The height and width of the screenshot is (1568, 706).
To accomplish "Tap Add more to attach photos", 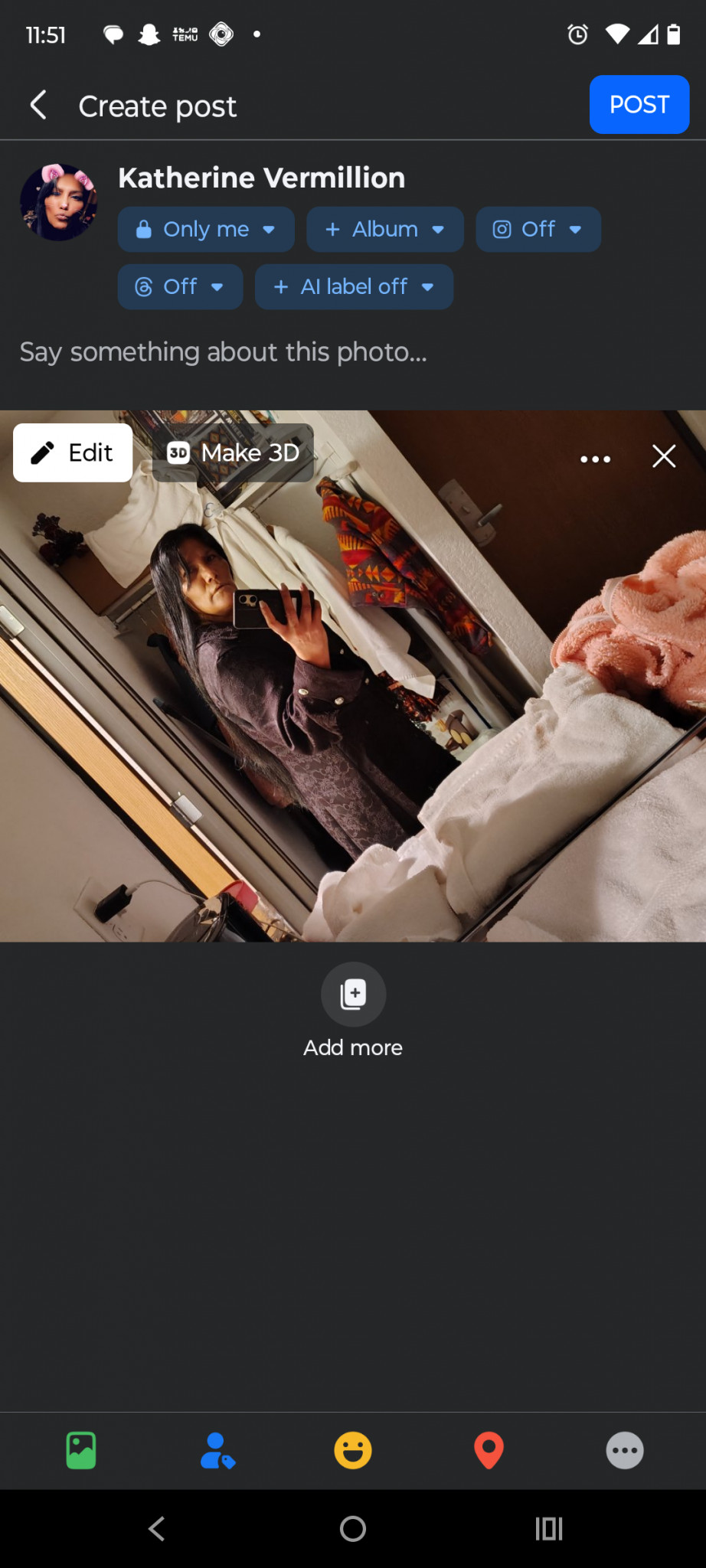I will coord(353,1011).
